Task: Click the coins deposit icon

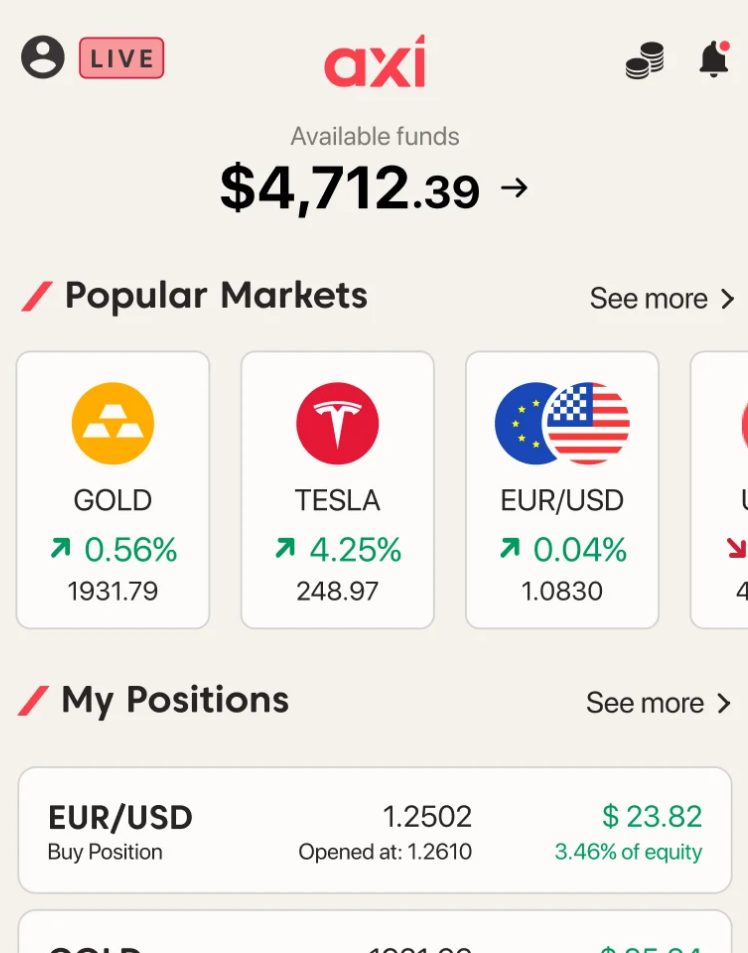Action: (645, 59)
